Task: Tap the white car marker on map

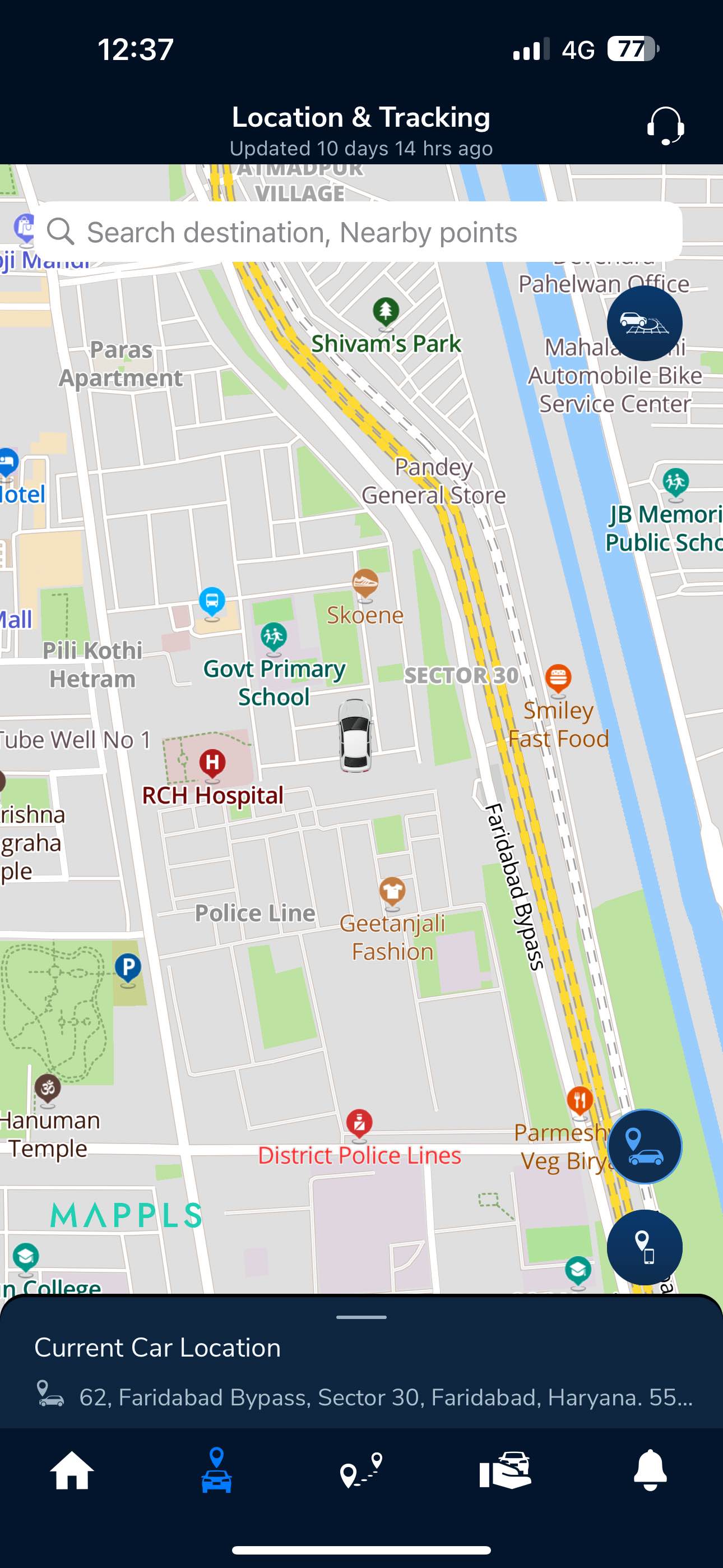Action: (x=355, y=735)
